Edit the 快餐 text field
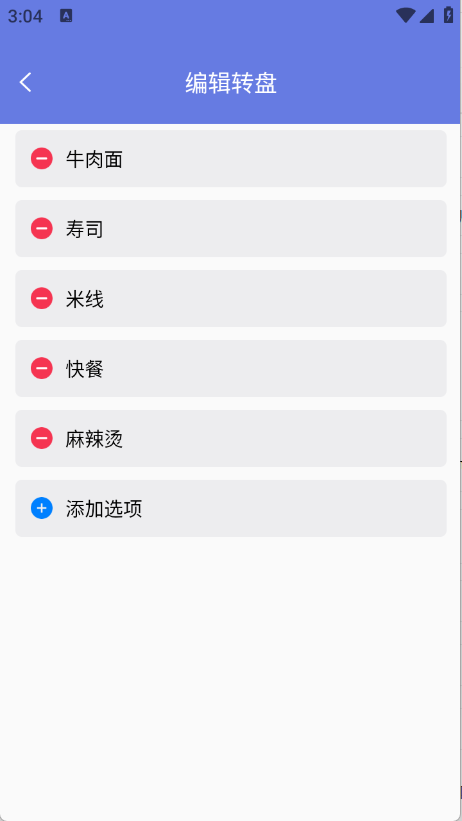462x821 pixels. 249,369
